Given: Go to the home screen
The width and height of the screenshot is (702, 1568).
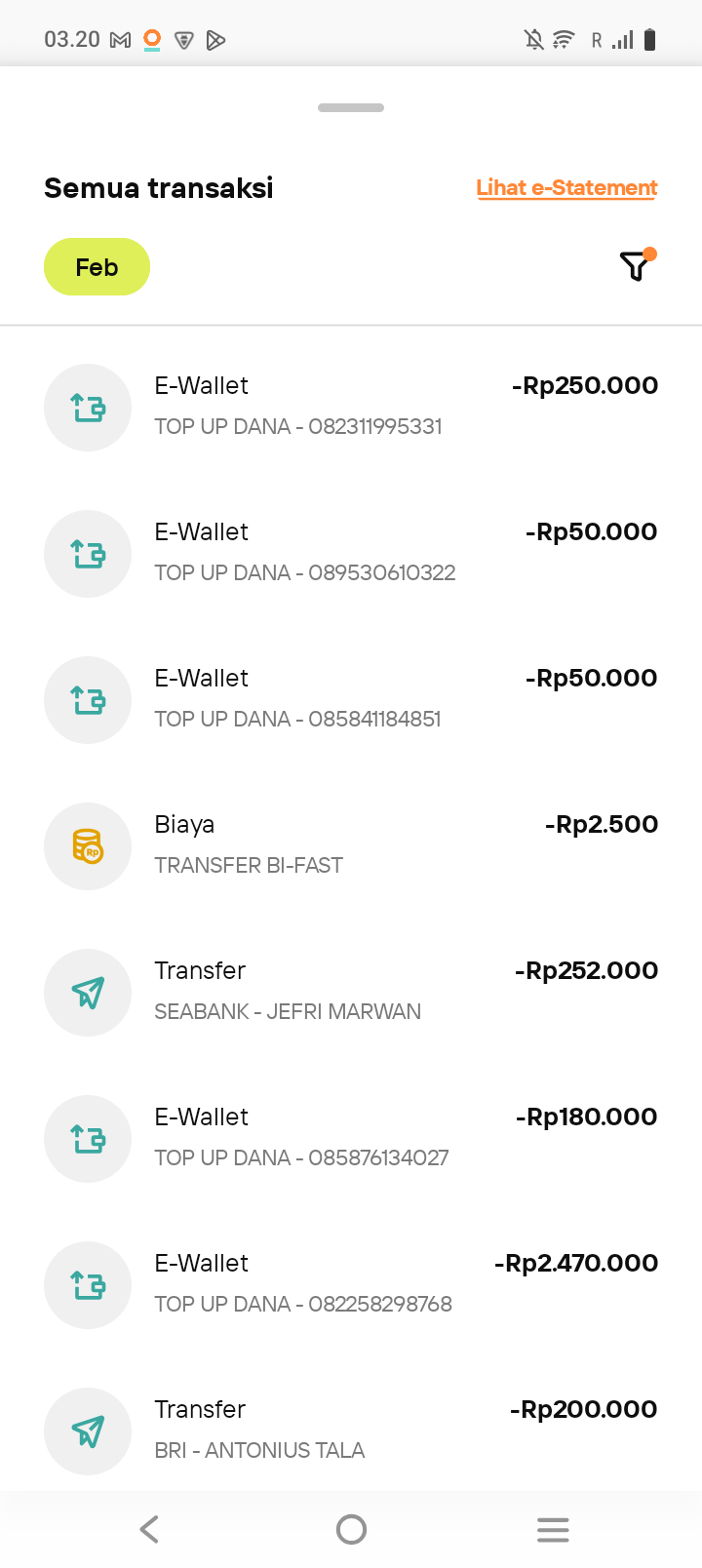Looking at the screenshot, I should click(x=351, y=1529).
